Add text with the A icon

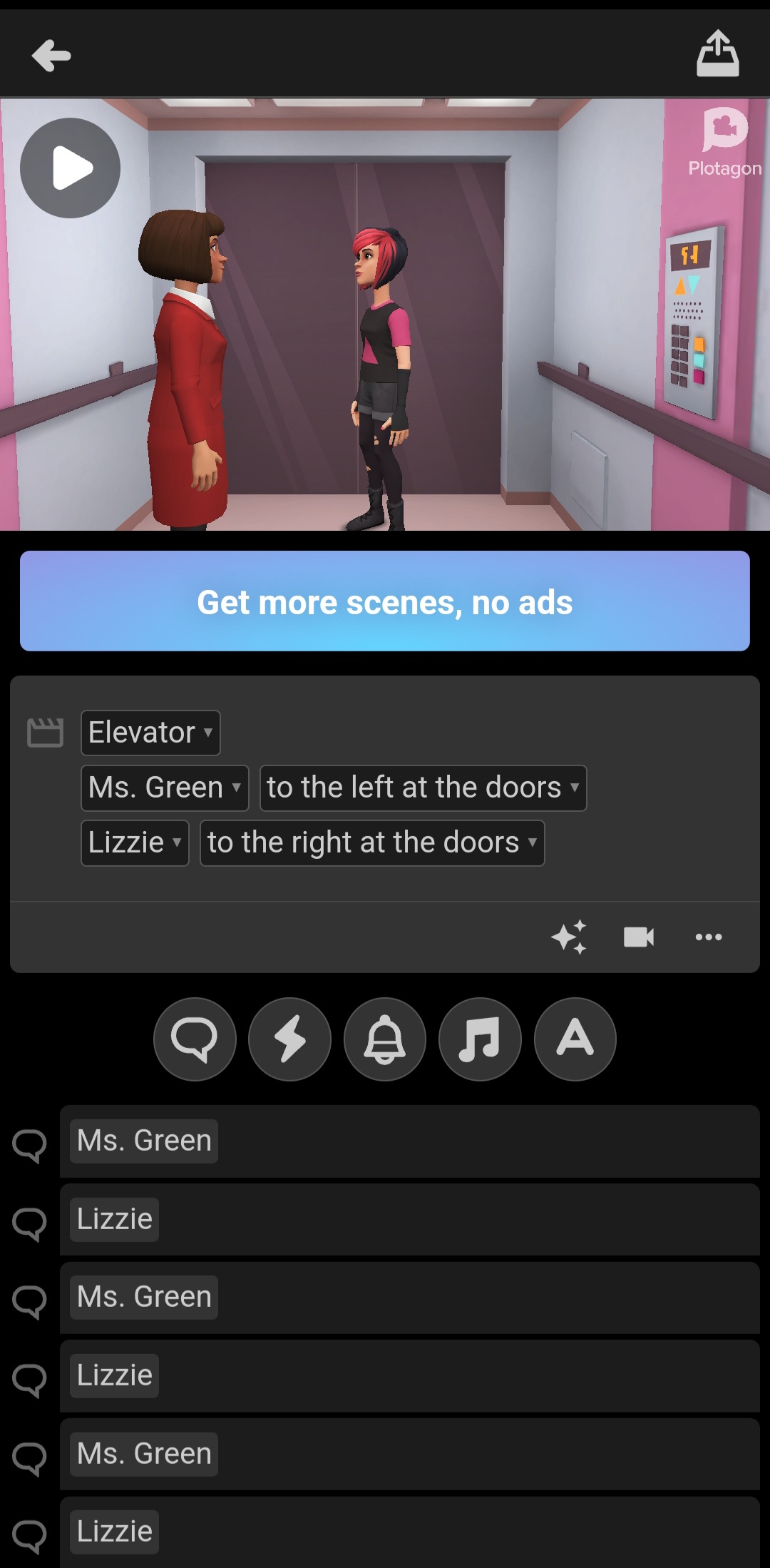[575, 1039]
